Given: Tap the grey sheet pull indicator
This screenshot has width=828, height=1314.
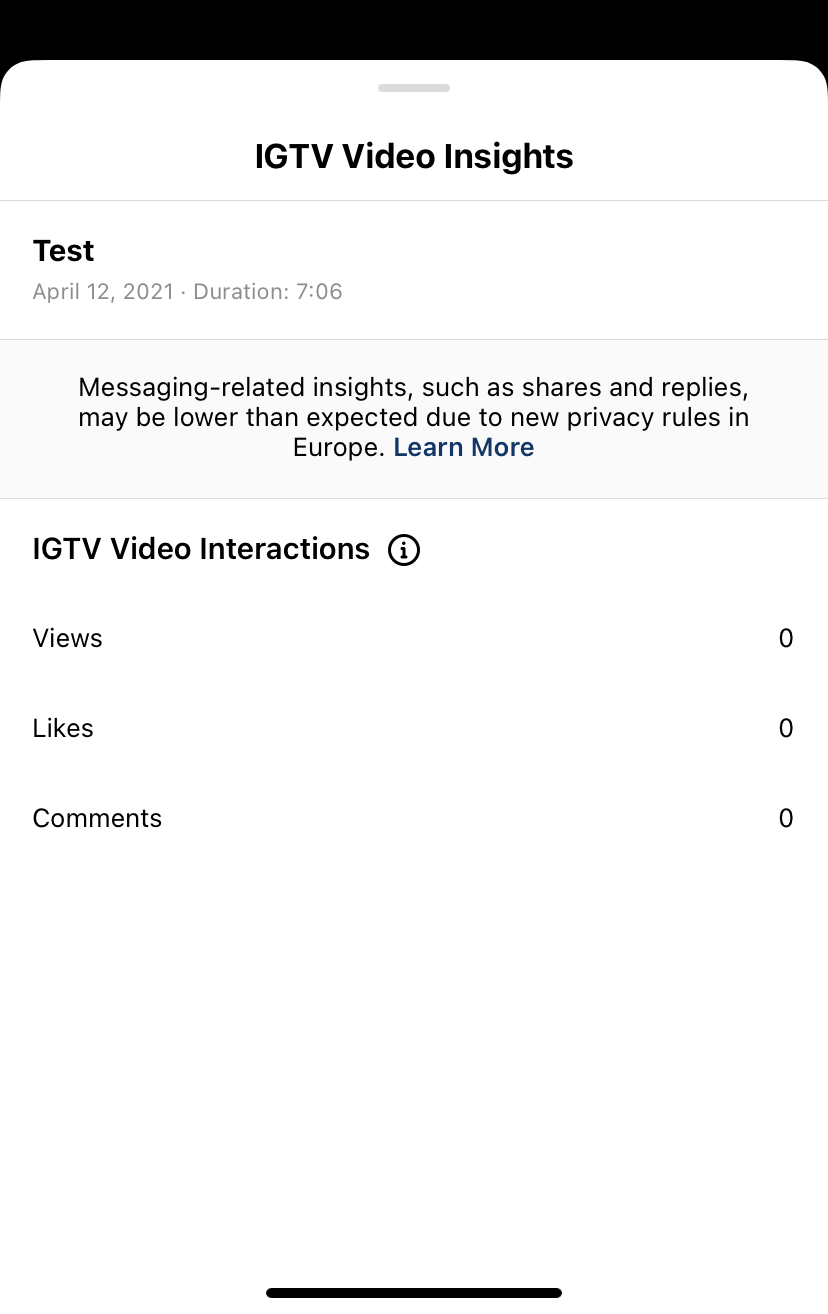Looking at the screenshot, I should (414, 88).
